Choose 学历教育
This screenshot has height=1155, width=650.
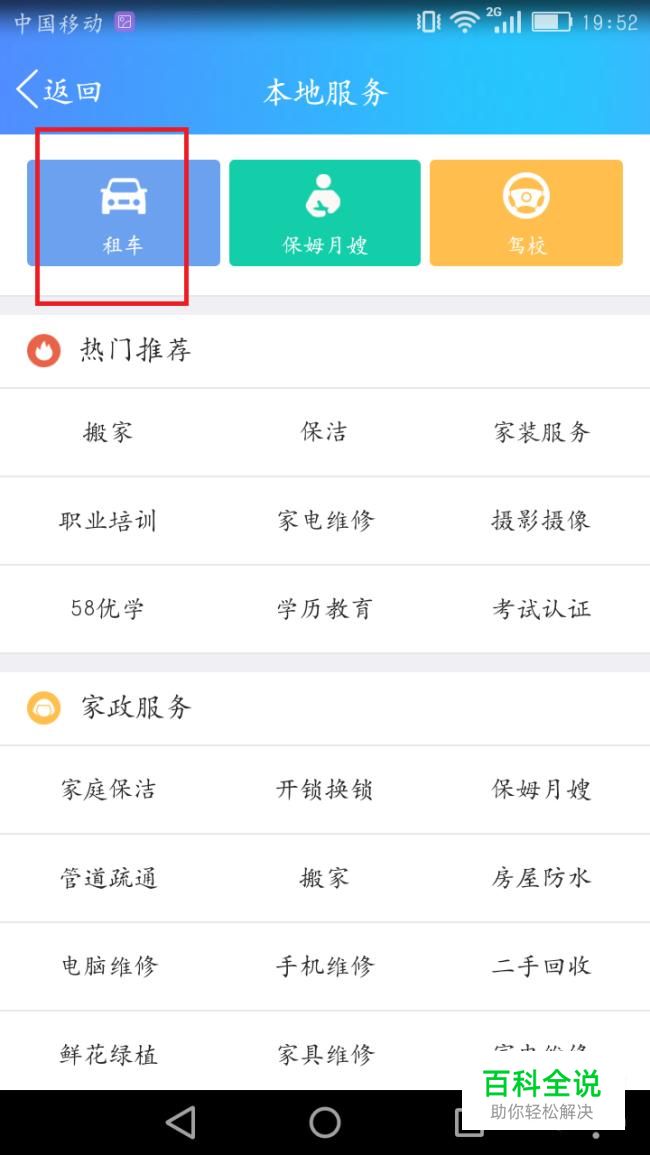point(325,609)
